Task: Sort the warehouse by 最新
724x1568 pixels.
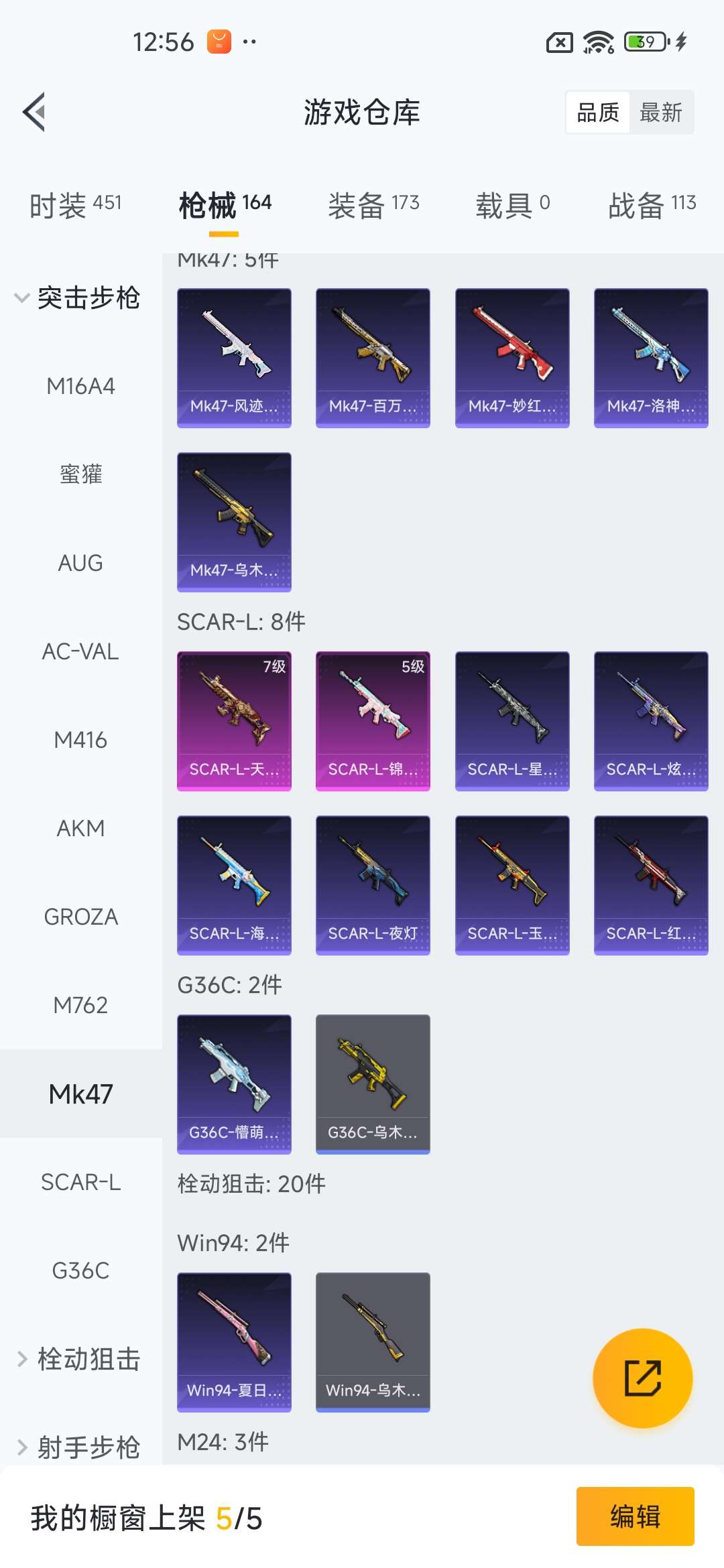Action: 660,113
